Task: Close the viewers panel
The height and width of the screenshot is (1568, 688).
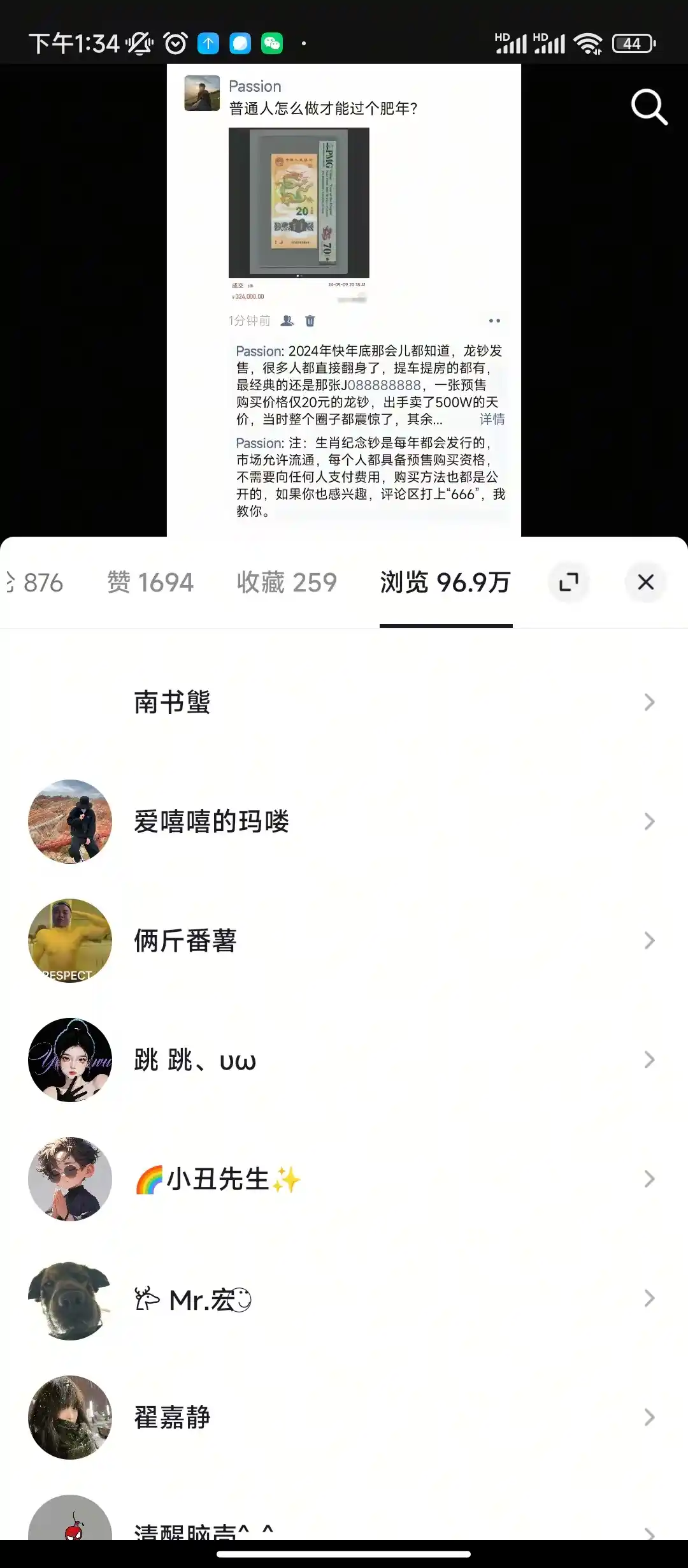Action: click(x=645, y=582)
